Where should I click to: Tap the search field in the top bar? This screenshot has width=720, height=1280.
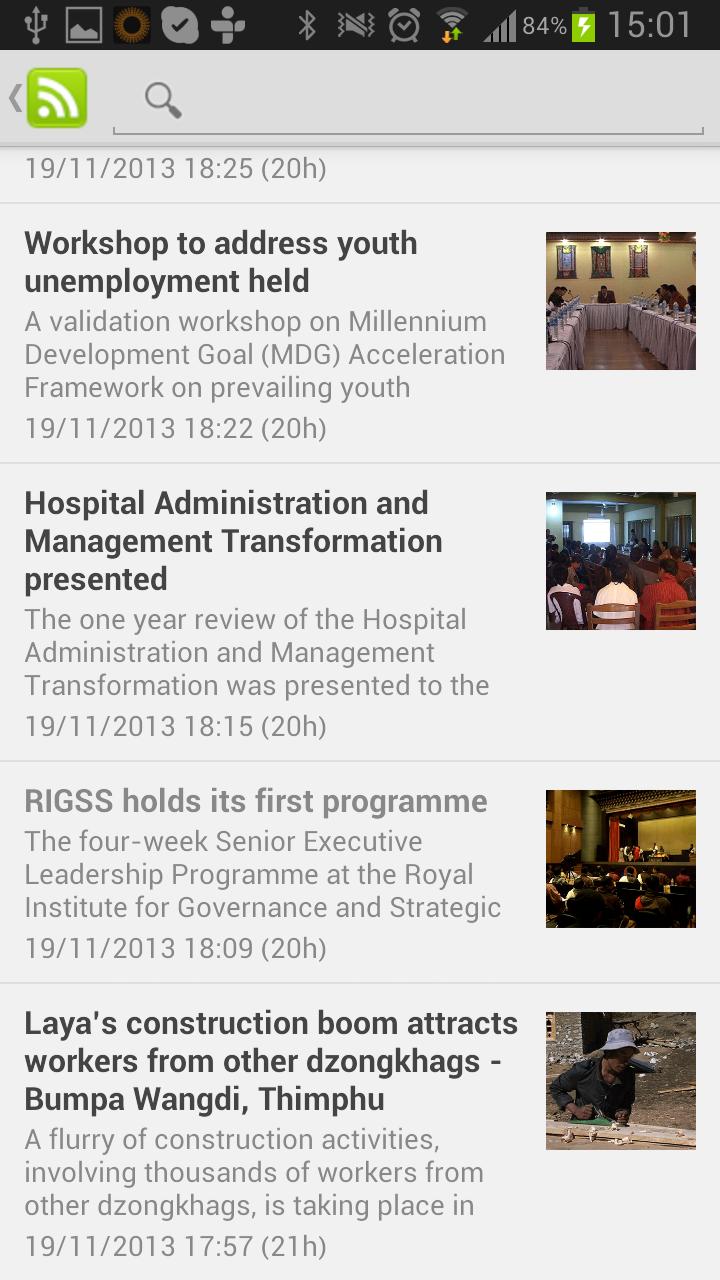pos(420,100)
